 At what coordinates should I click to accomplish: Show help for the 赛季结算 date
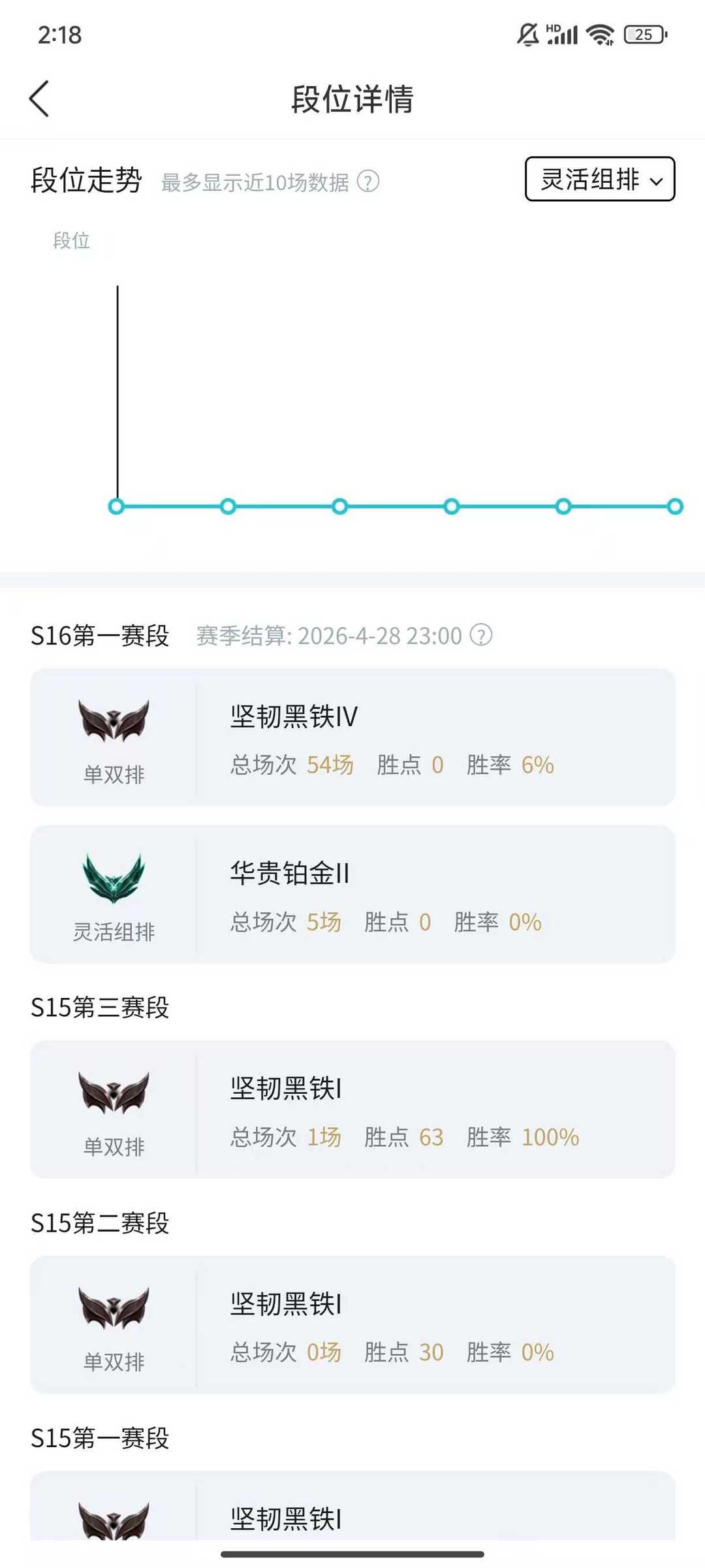(481, 635)
